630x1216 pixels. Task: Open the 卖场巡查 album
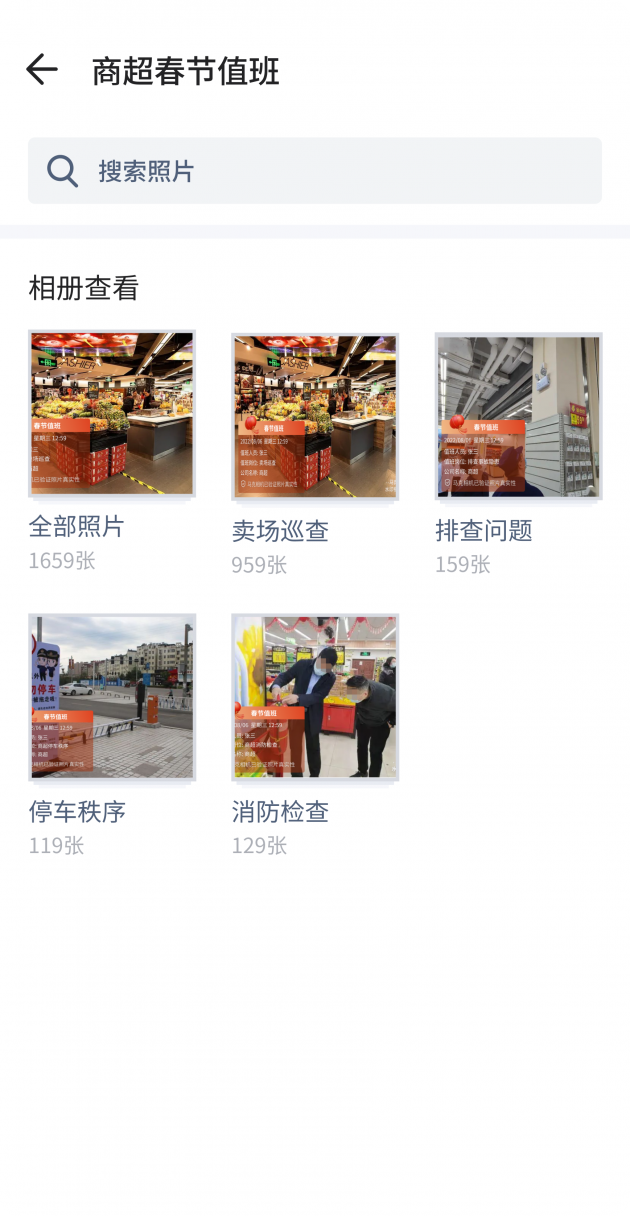coord(315,416)
